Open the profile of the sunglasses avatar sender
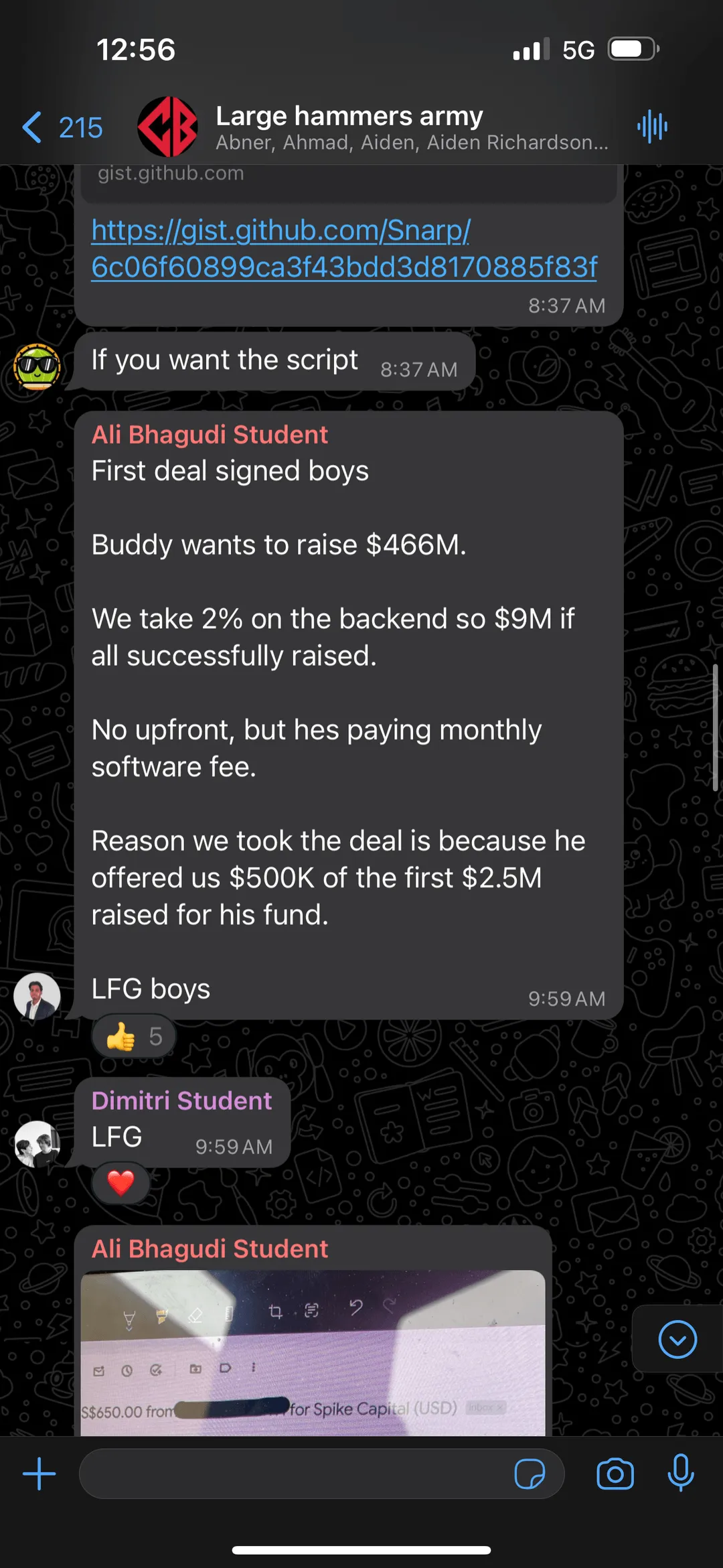The width and height of the screenshot is (723, 1568). pos(37,367)
